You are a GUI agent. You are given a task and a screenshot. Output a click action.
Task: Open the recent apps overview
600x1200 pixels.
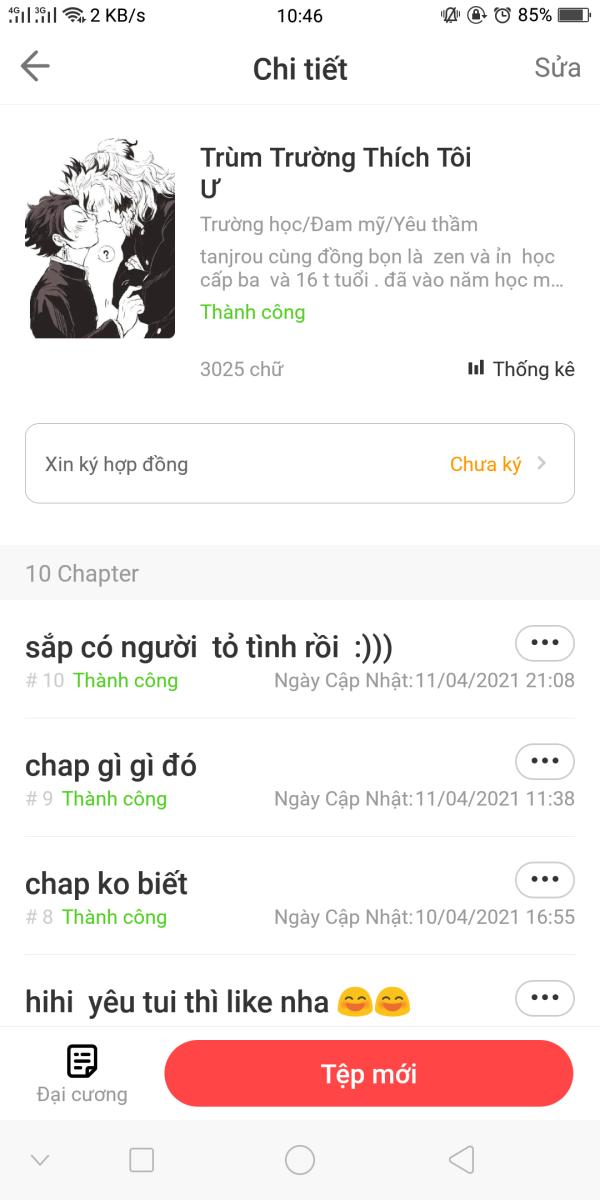pos(142,1160)
